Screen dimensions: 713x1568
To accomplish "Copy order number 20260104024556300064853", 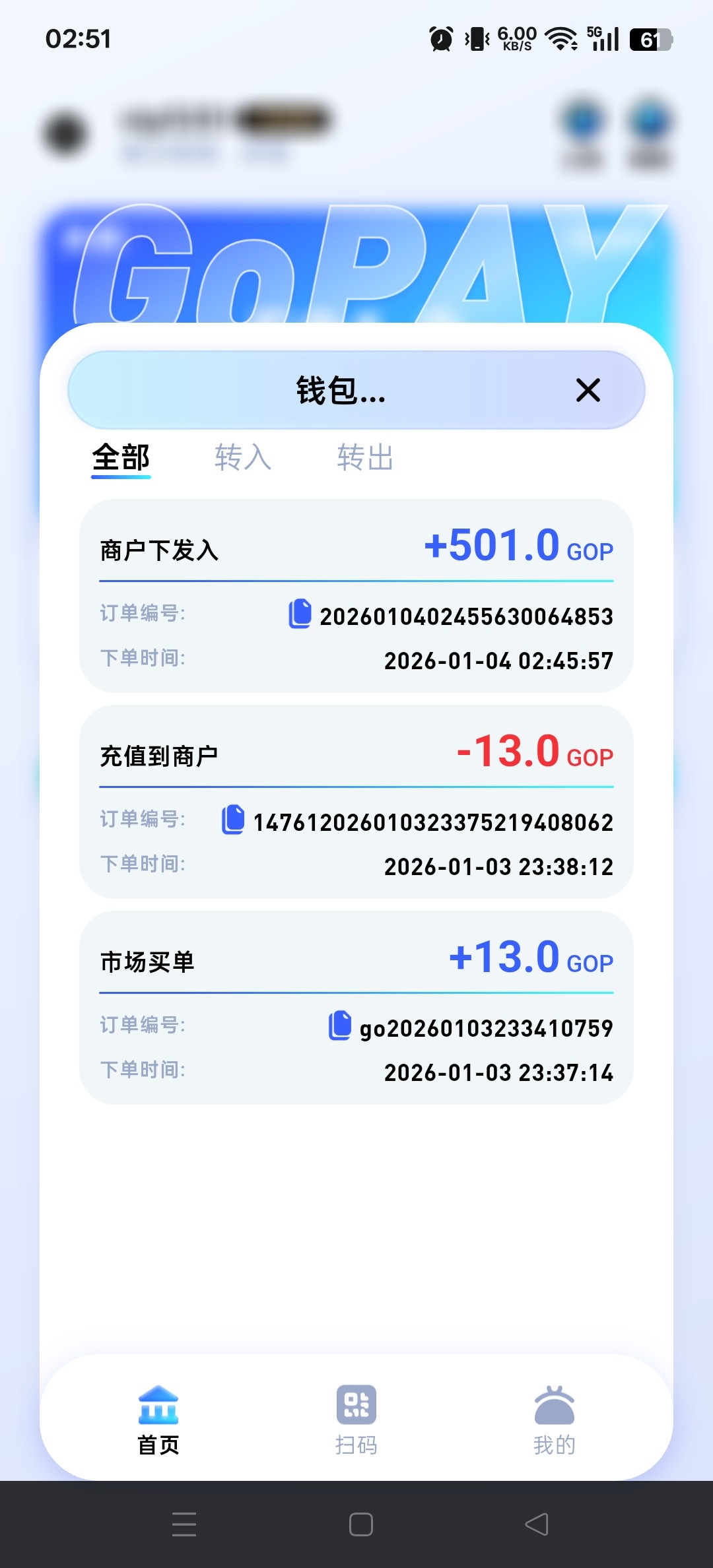I will point(300,614).
